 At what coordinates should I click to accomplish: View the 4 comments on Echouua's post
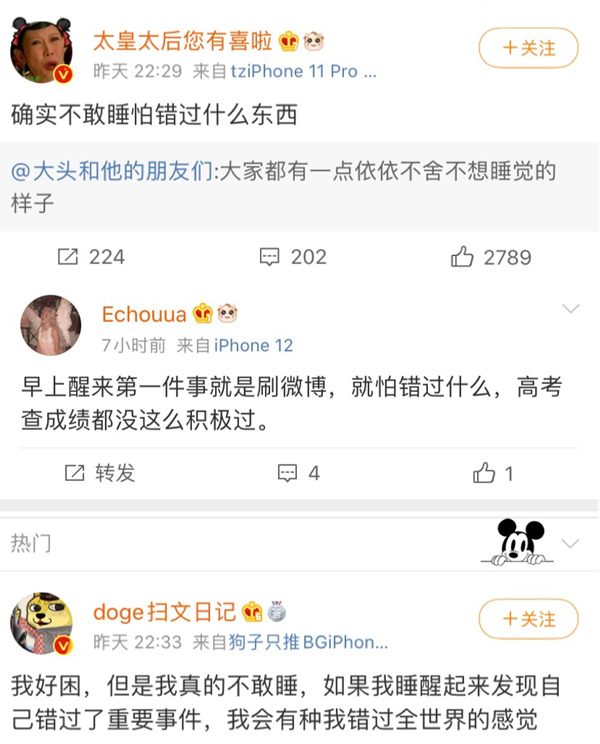[299, 473]
